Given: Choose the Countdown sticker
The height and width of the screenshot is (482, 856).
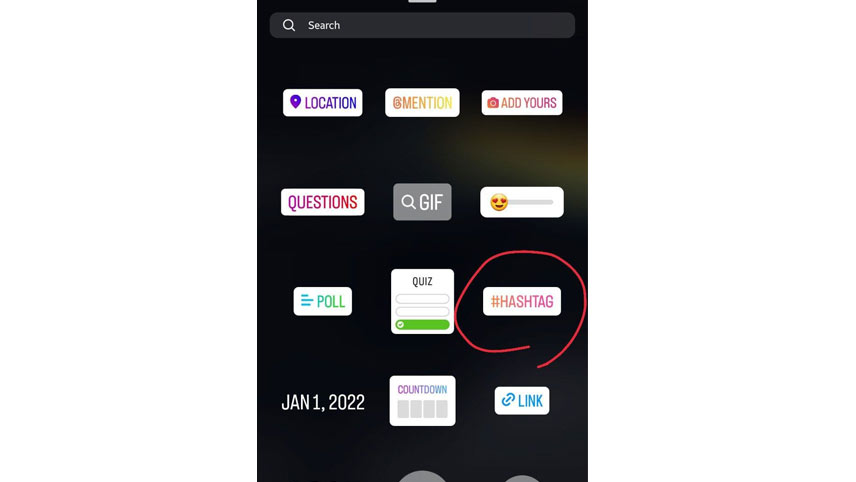Looking at the screenshot, I should click(x=422, y=401).
